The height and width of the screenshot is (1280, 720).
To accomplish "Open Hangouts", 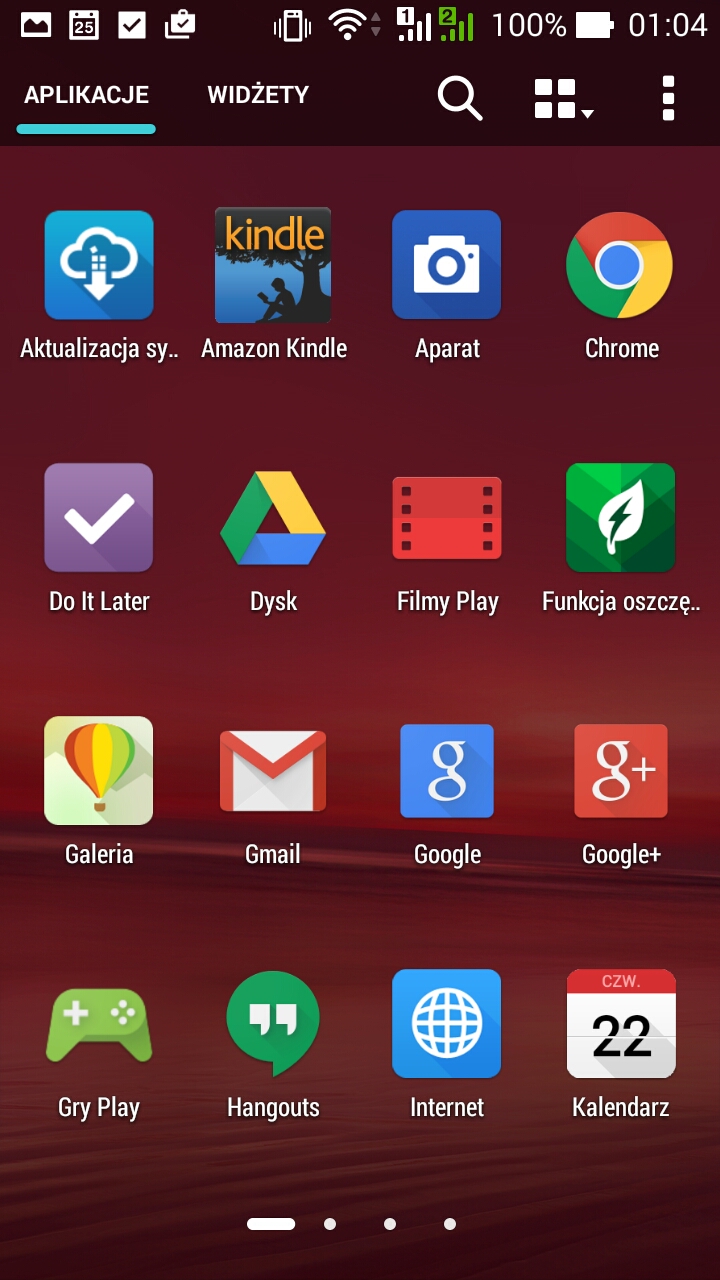I will click(x=273, y=1024).
